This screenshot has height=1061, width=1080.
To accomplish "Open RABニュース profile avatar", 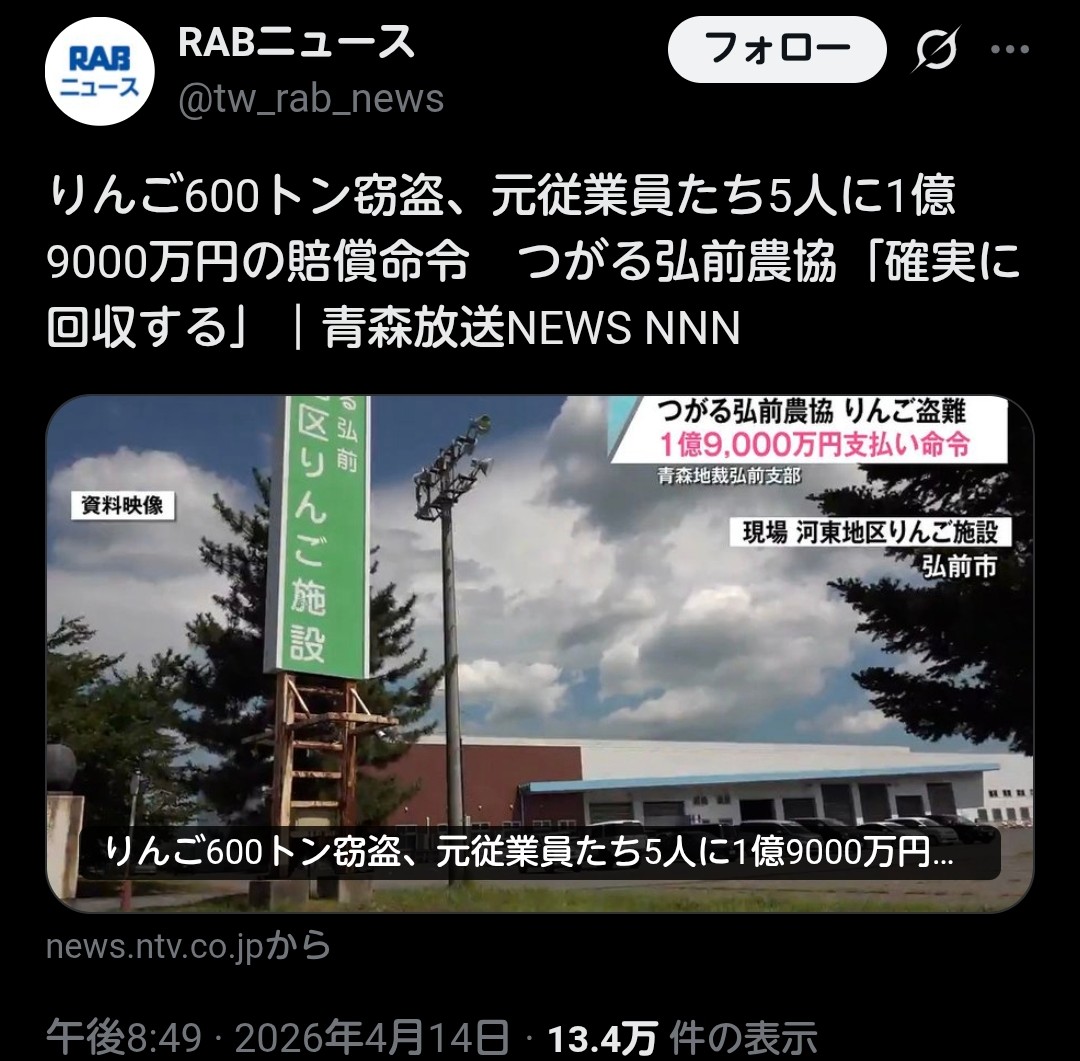I will [x=98, y=72].
